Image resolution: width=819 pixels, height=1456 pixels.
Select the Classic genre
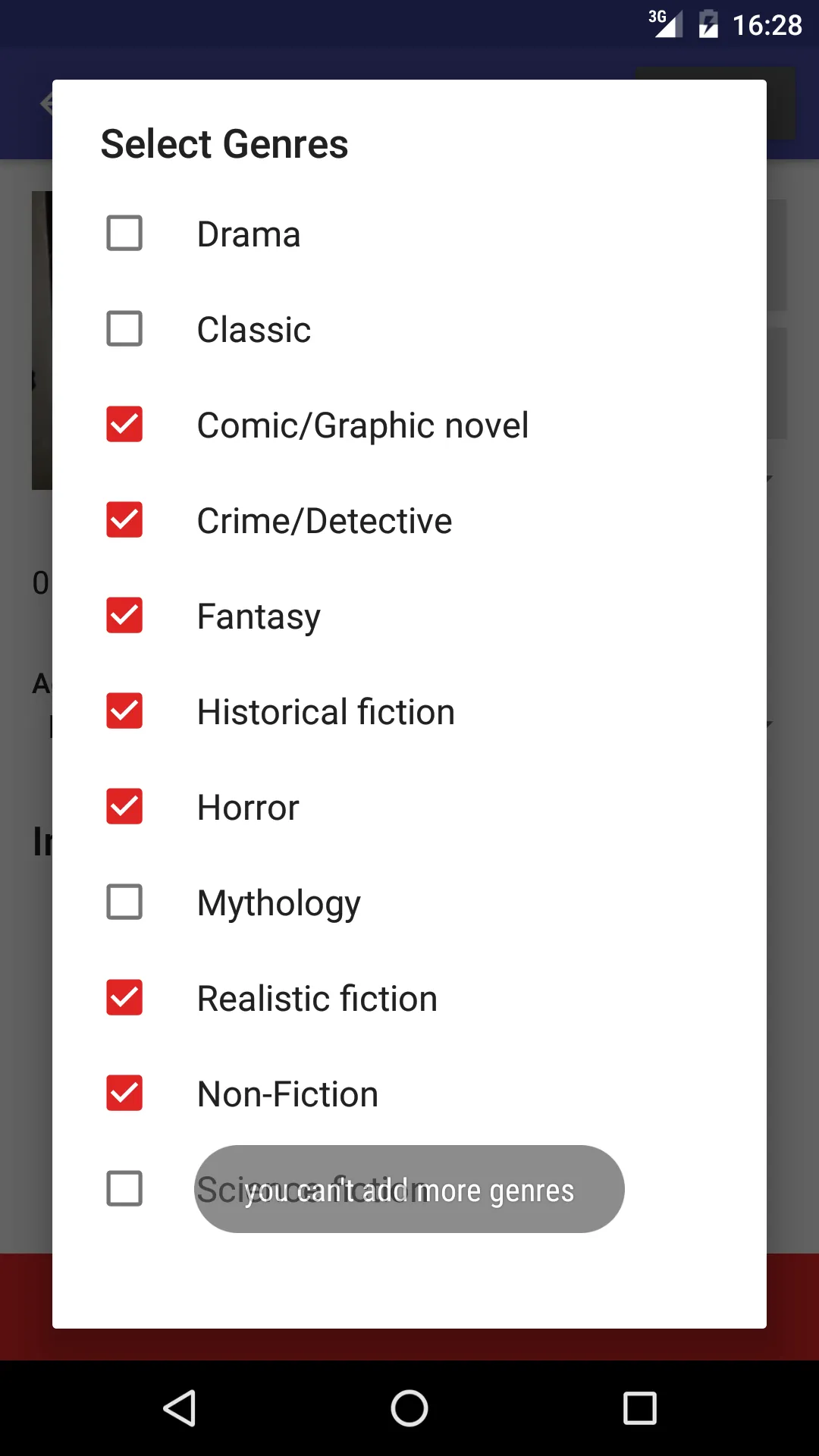click(x=124, y=329)
